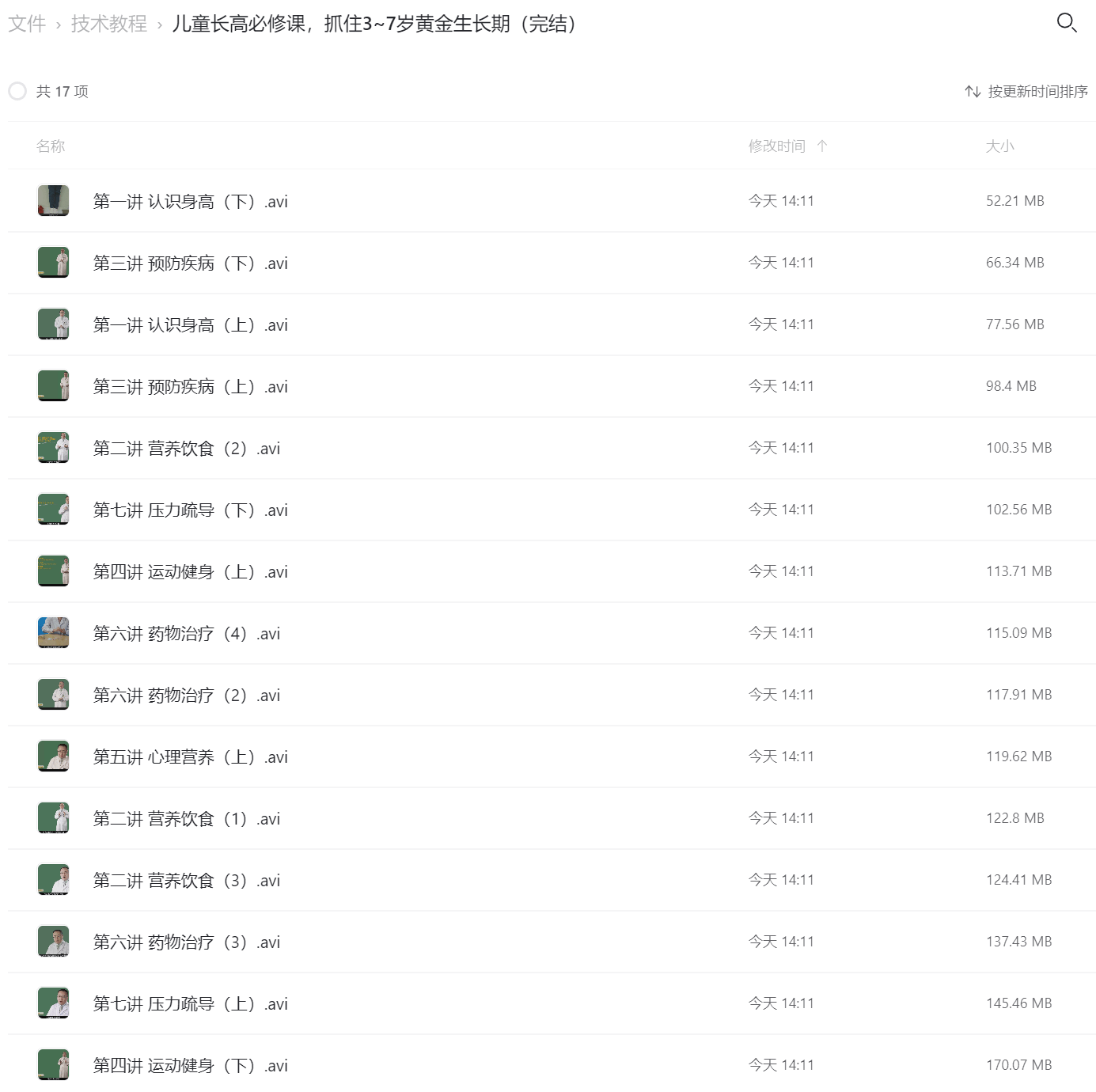Open 第二讲 营养饮食（1）.avi

[186, 818]
